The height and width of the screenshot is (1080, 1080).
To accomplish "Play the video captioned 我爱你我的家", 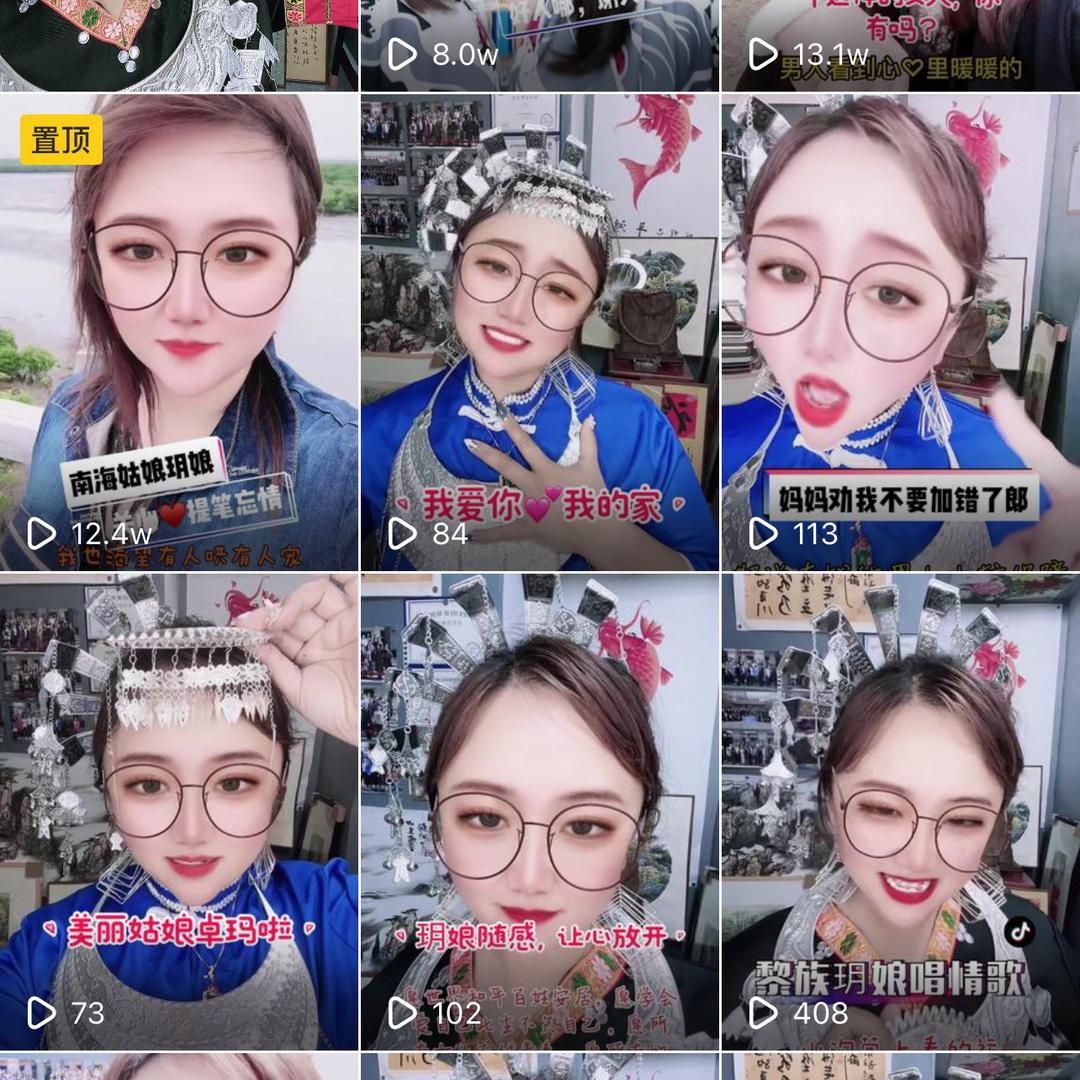I will 539,332.
